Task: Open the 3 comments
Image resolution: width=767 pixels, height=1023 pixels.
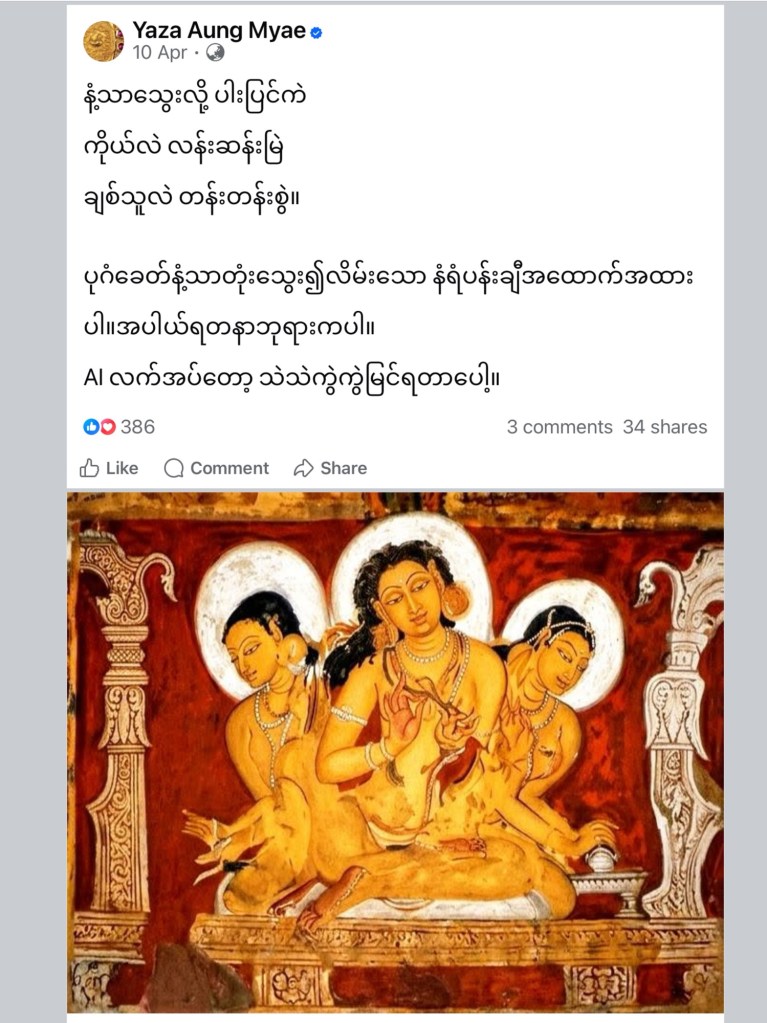Action: 559,427
